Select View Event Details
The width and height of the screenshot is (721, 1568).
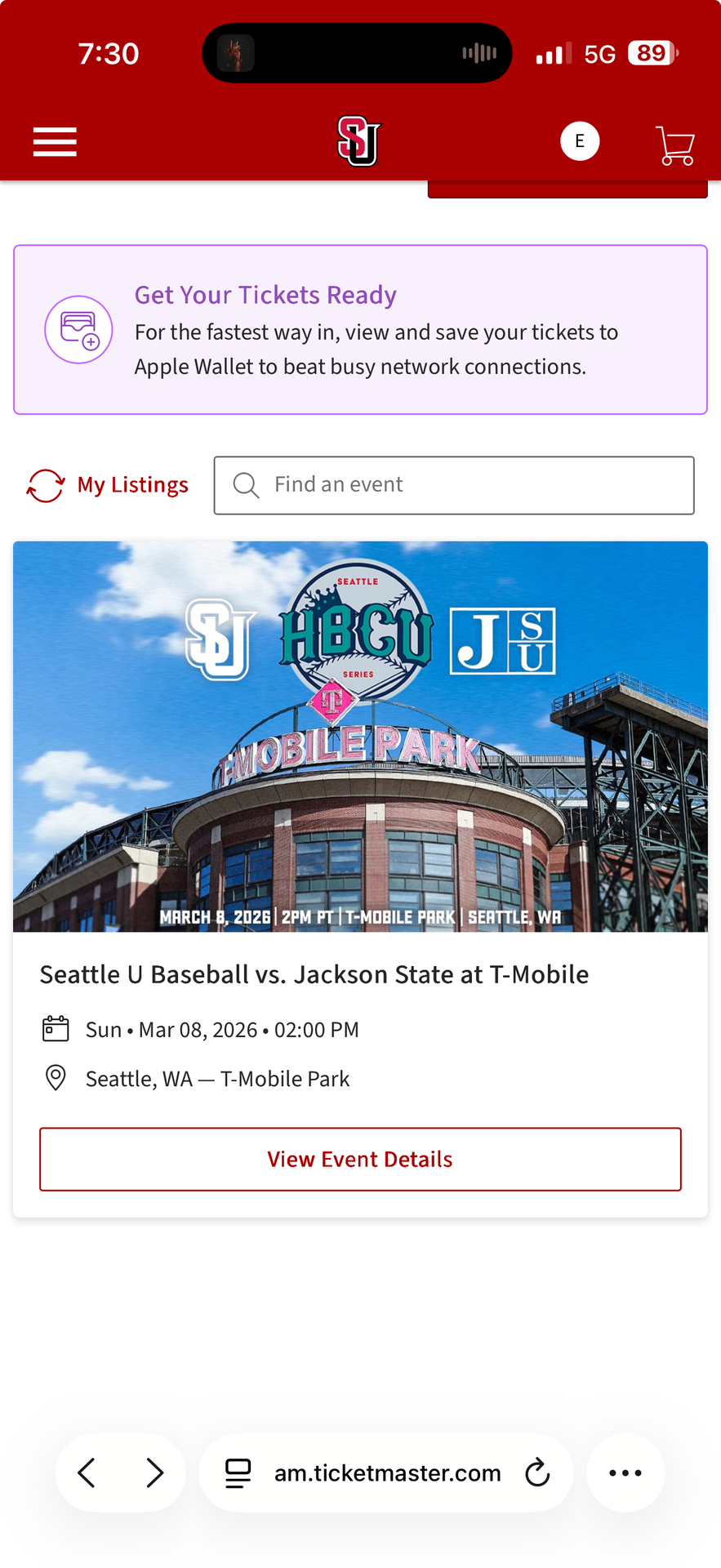(360, 1159)
